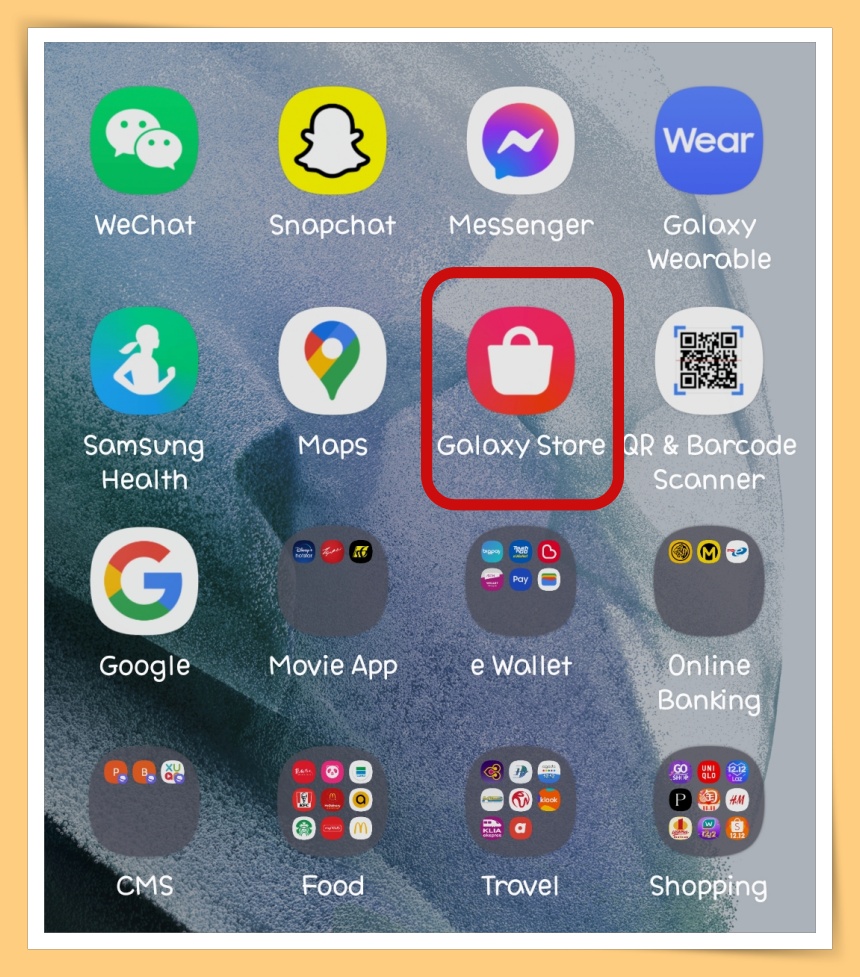Open the Galaxy Wearable app
This screenshot has width=860, height=977.
click(708, 140)
